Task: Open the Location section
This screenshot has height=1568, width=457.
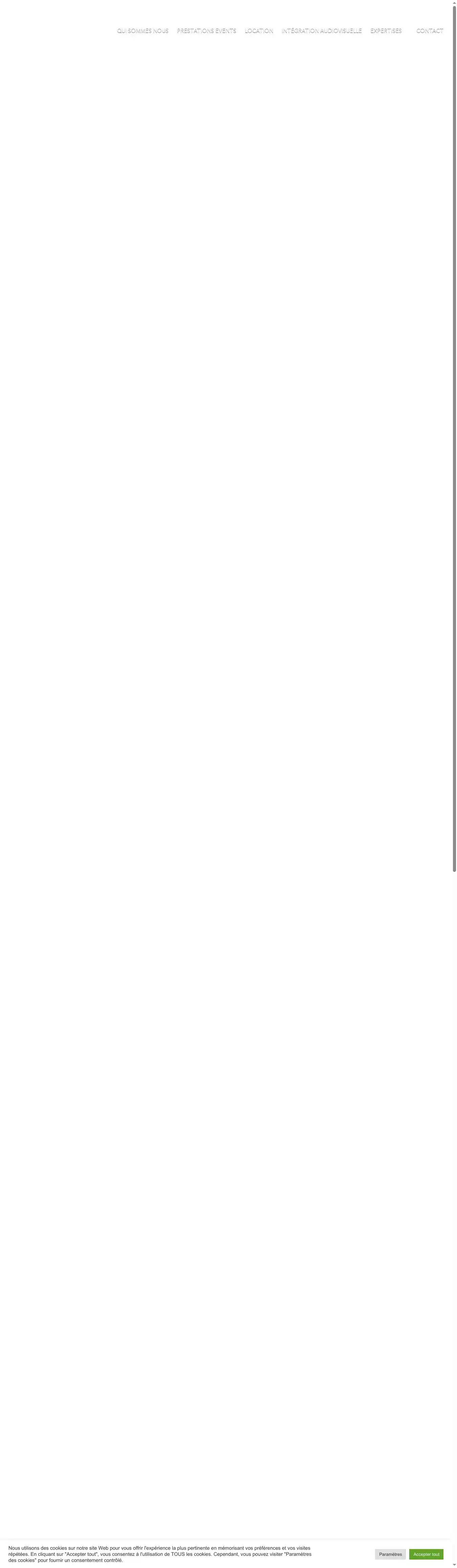Action: 259,31
